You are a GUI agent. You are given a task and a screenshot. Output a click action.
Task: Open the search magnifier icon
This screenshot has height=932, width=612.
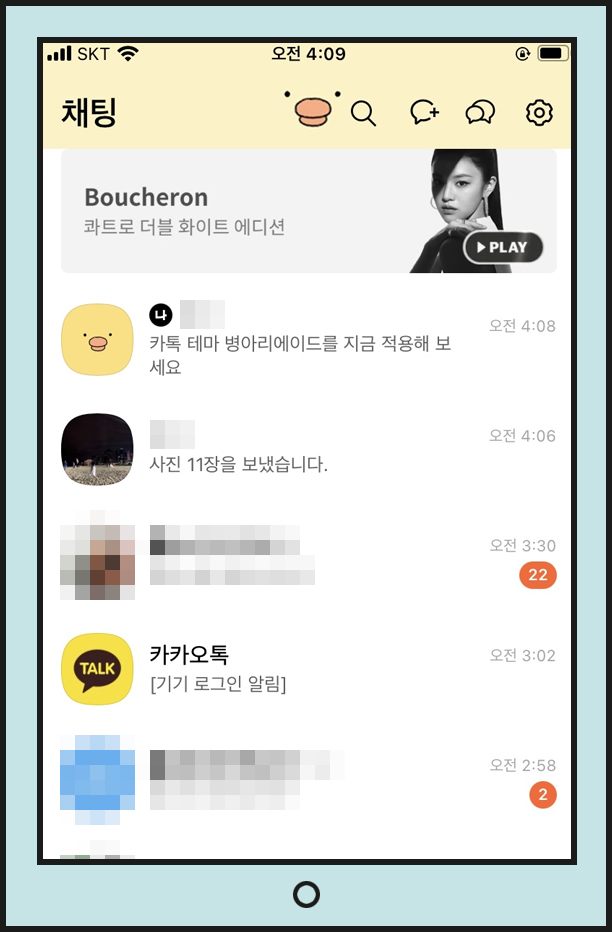click(363, 114)
